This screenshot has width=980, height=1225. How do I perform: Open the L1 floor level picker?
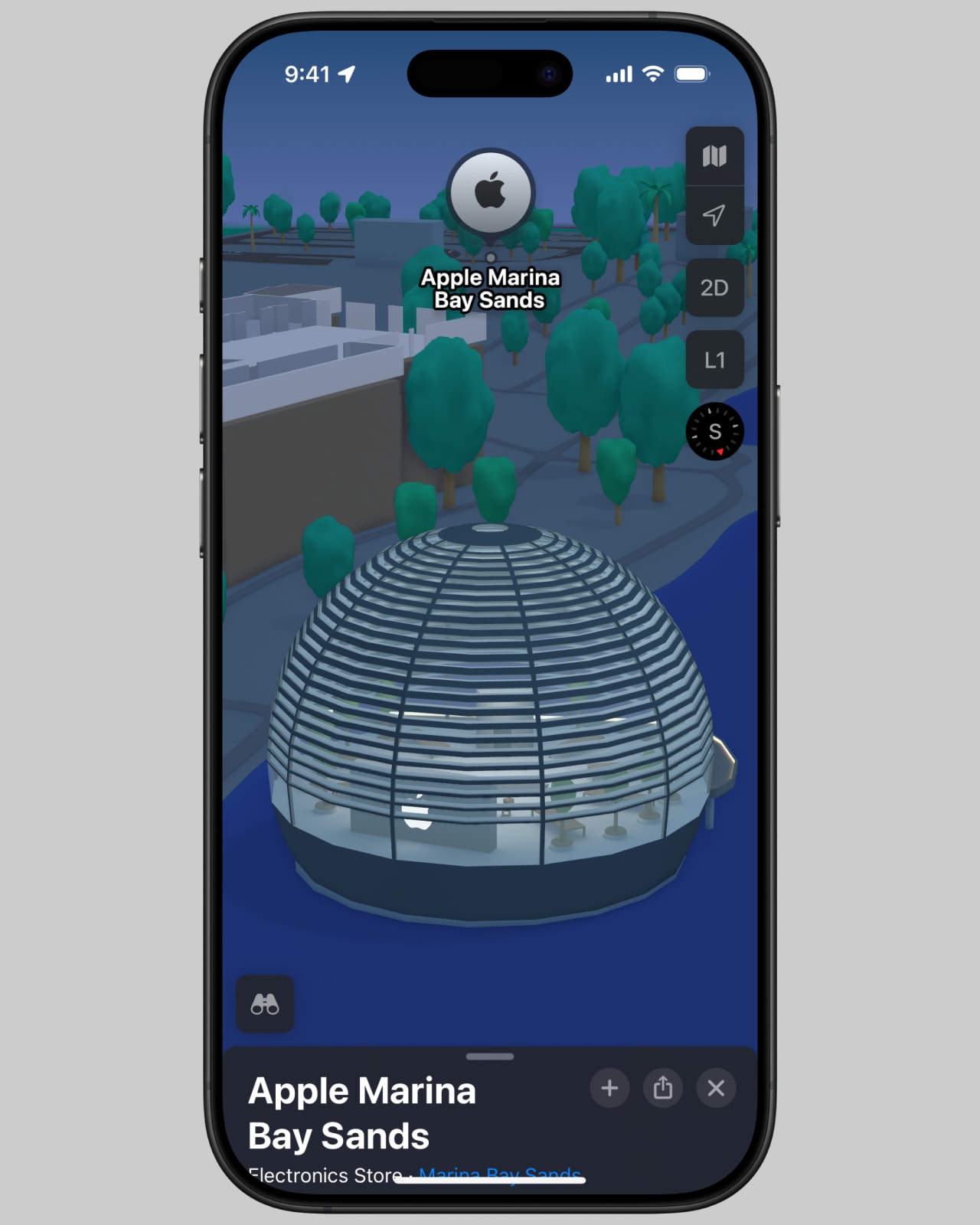(714, 360)
